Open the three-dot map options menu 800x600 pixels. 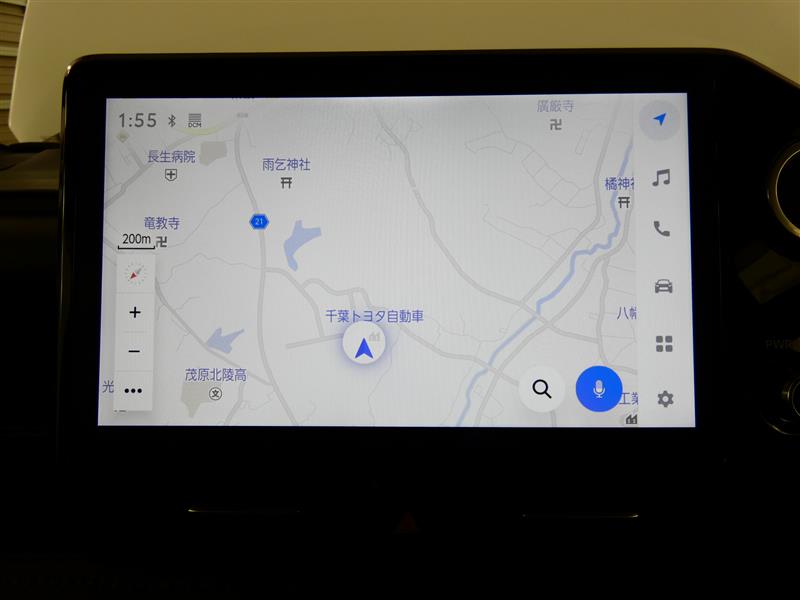pyautogui.click(x=134, y=390)
